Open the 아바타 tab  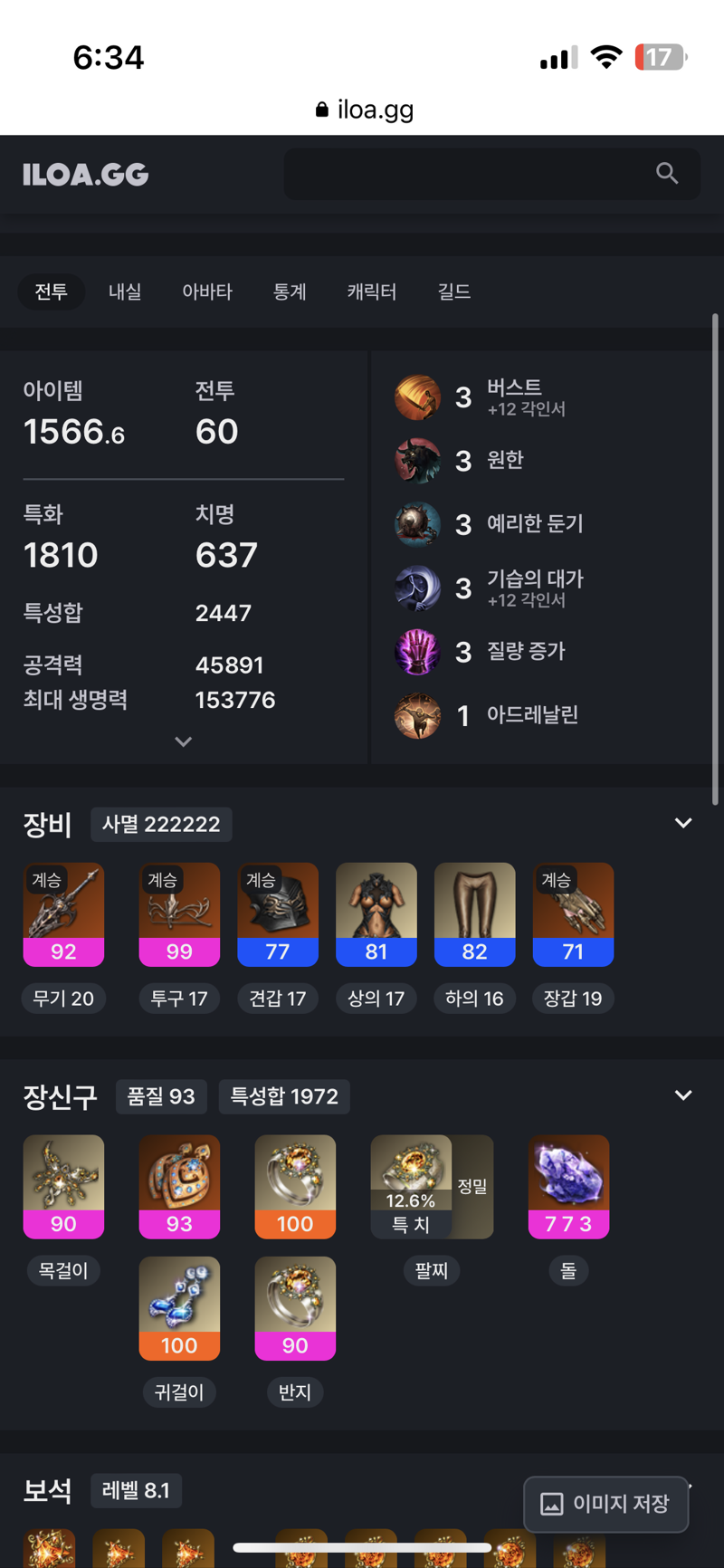(207, 292)
